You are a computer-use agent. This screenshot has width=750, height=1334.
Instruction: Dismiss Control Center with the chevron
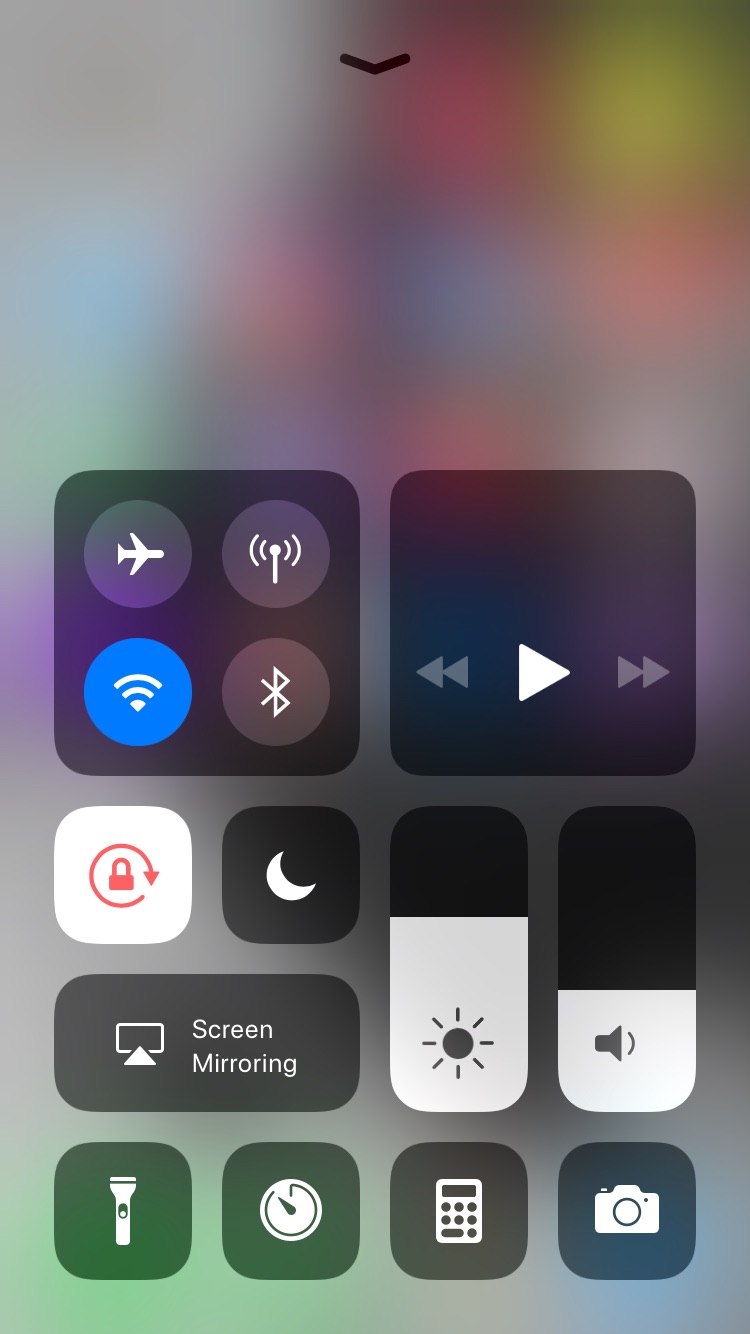click(x=375, y=64)
